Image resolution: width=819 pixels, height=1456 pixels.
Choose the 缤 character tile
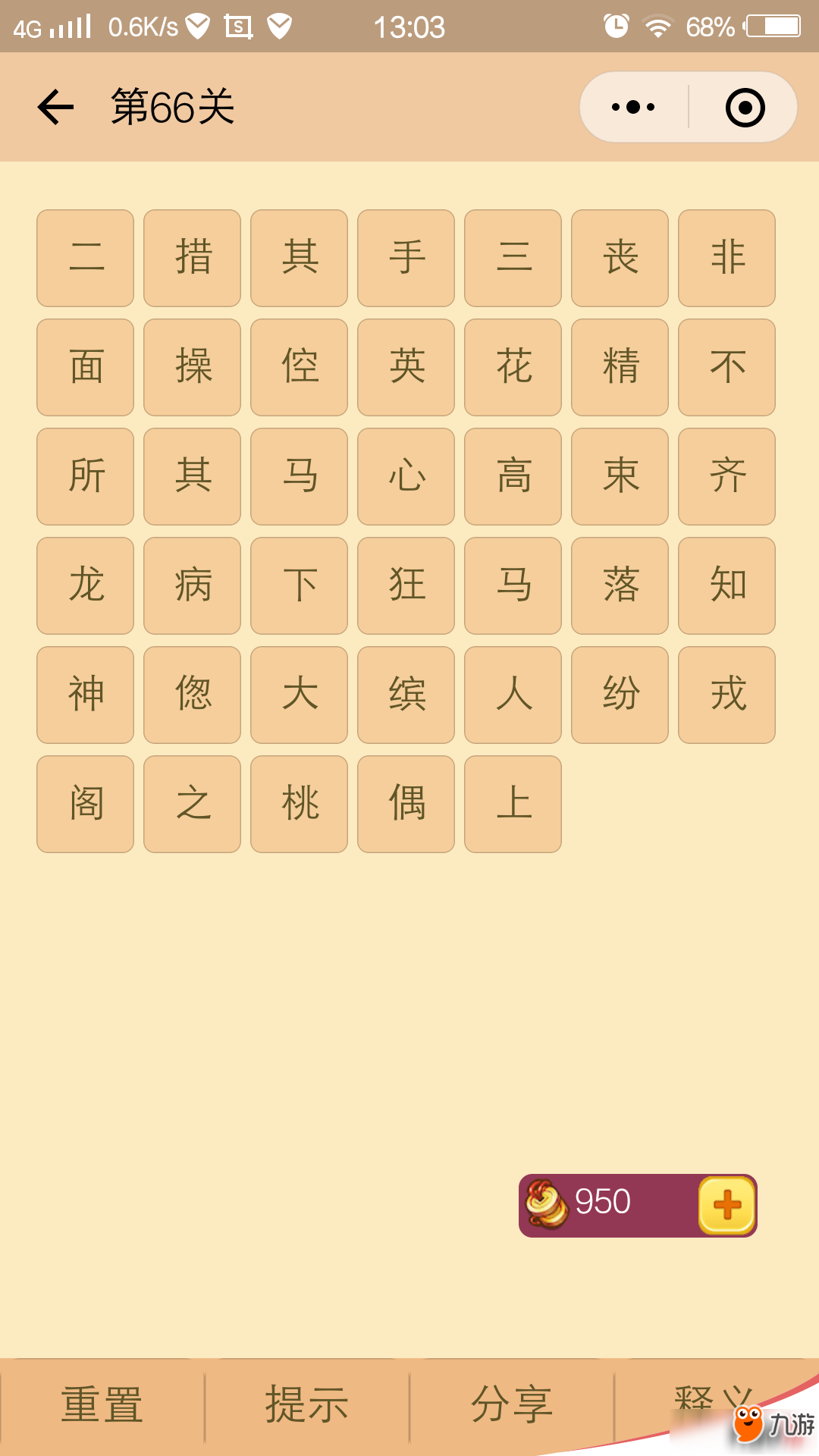point(406,695)
